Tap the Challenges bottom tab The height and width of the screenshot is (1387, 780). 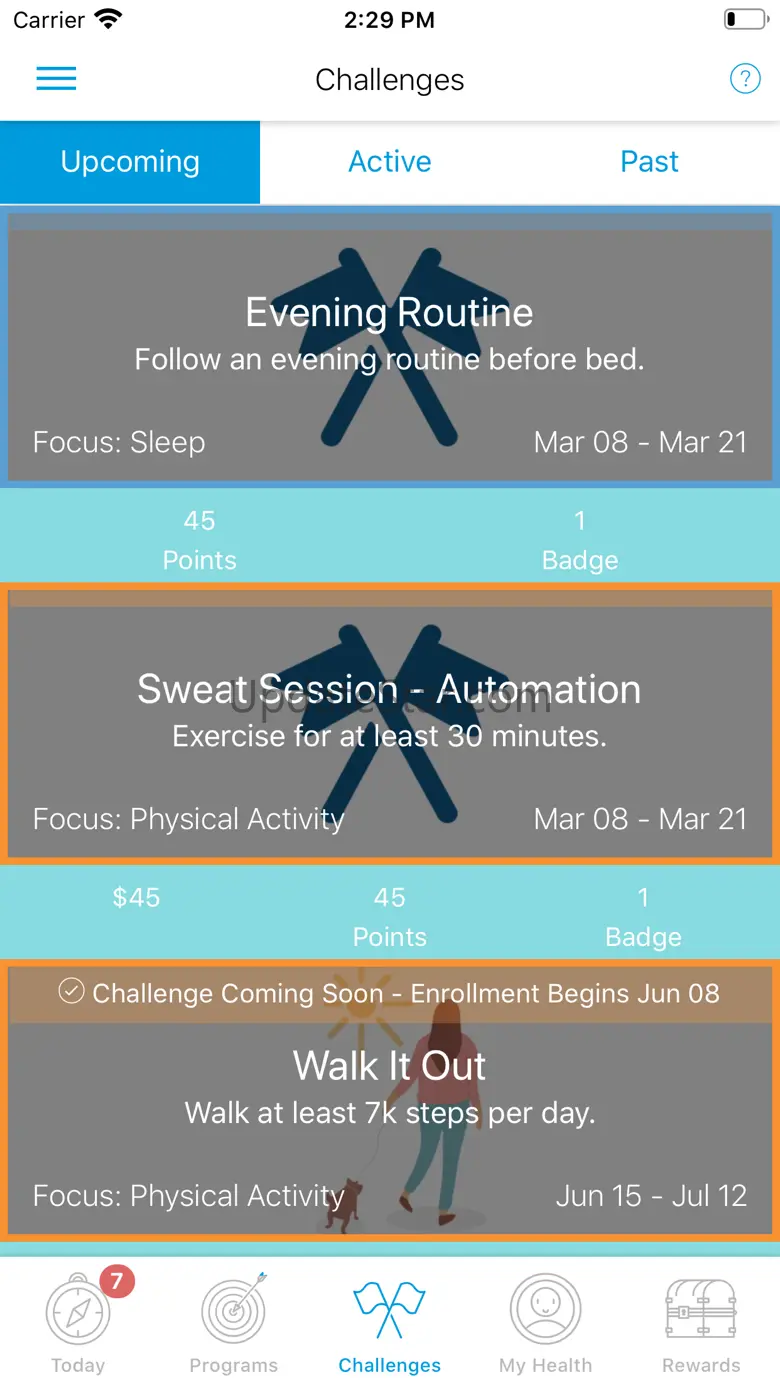tap(390, 1323)
